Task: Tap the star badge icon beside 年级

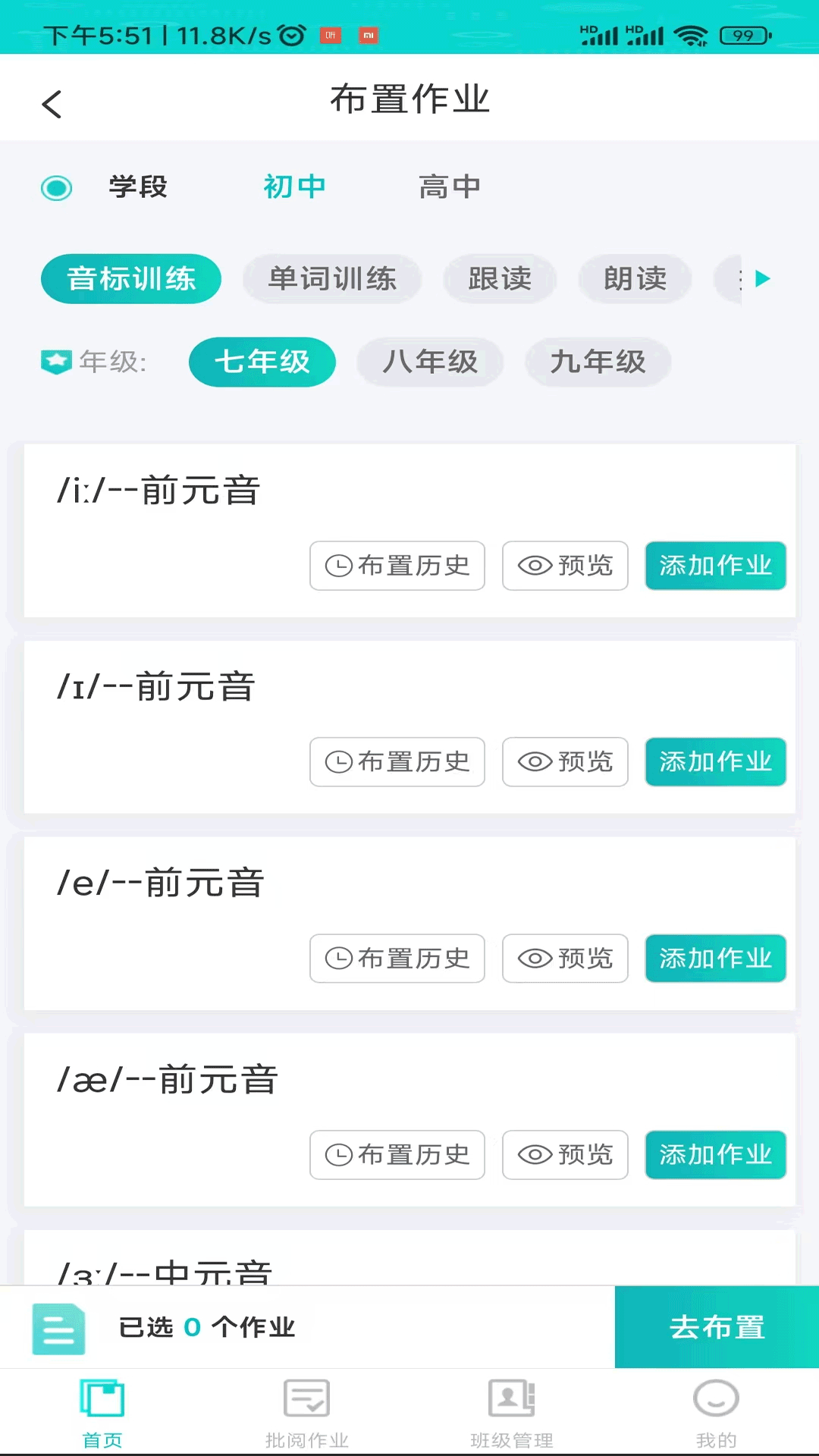Action: click(x=56, y=362)
